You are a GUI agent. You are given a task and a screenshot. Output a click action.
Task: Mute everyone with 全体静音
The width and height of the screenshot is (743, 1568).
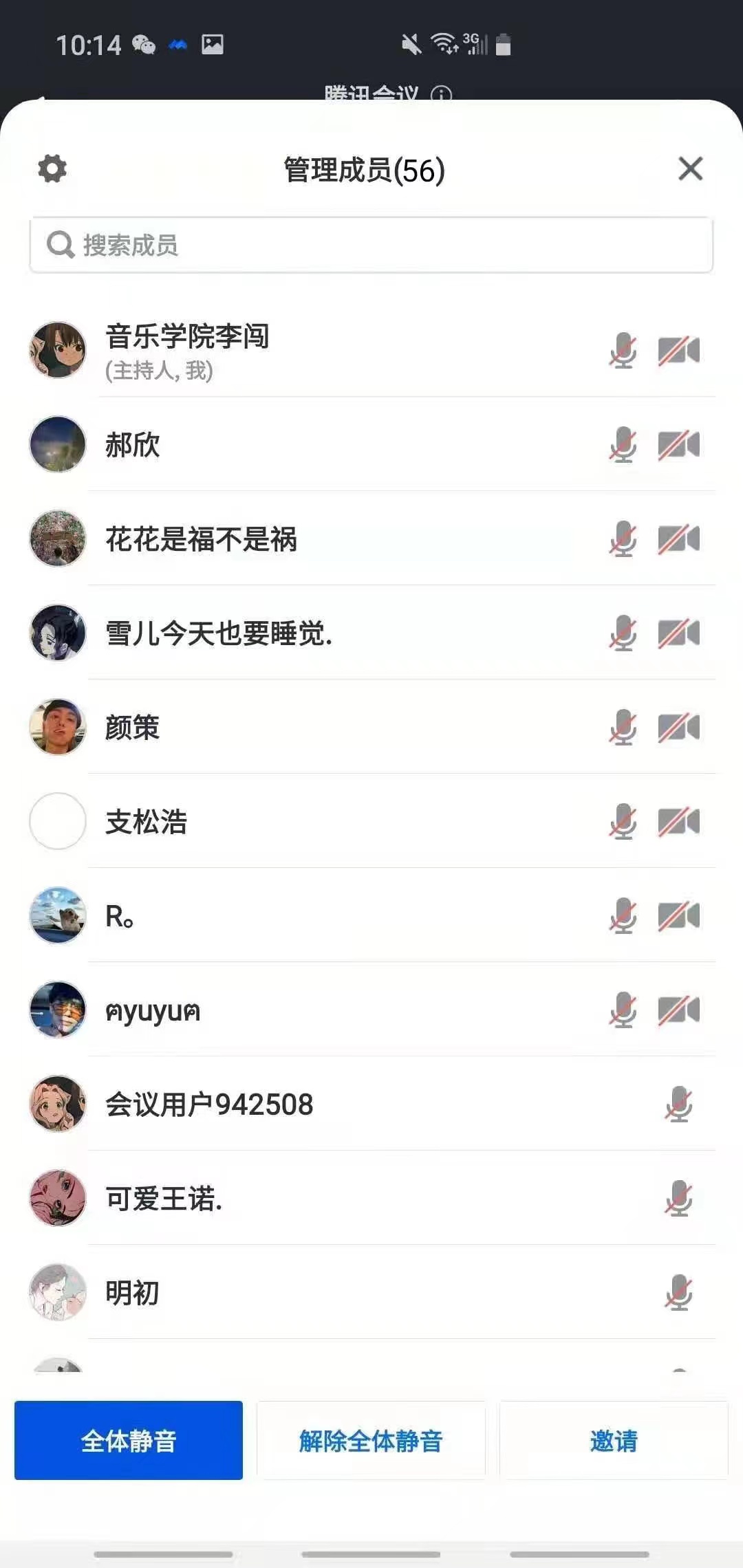[x=129, y=1440]
